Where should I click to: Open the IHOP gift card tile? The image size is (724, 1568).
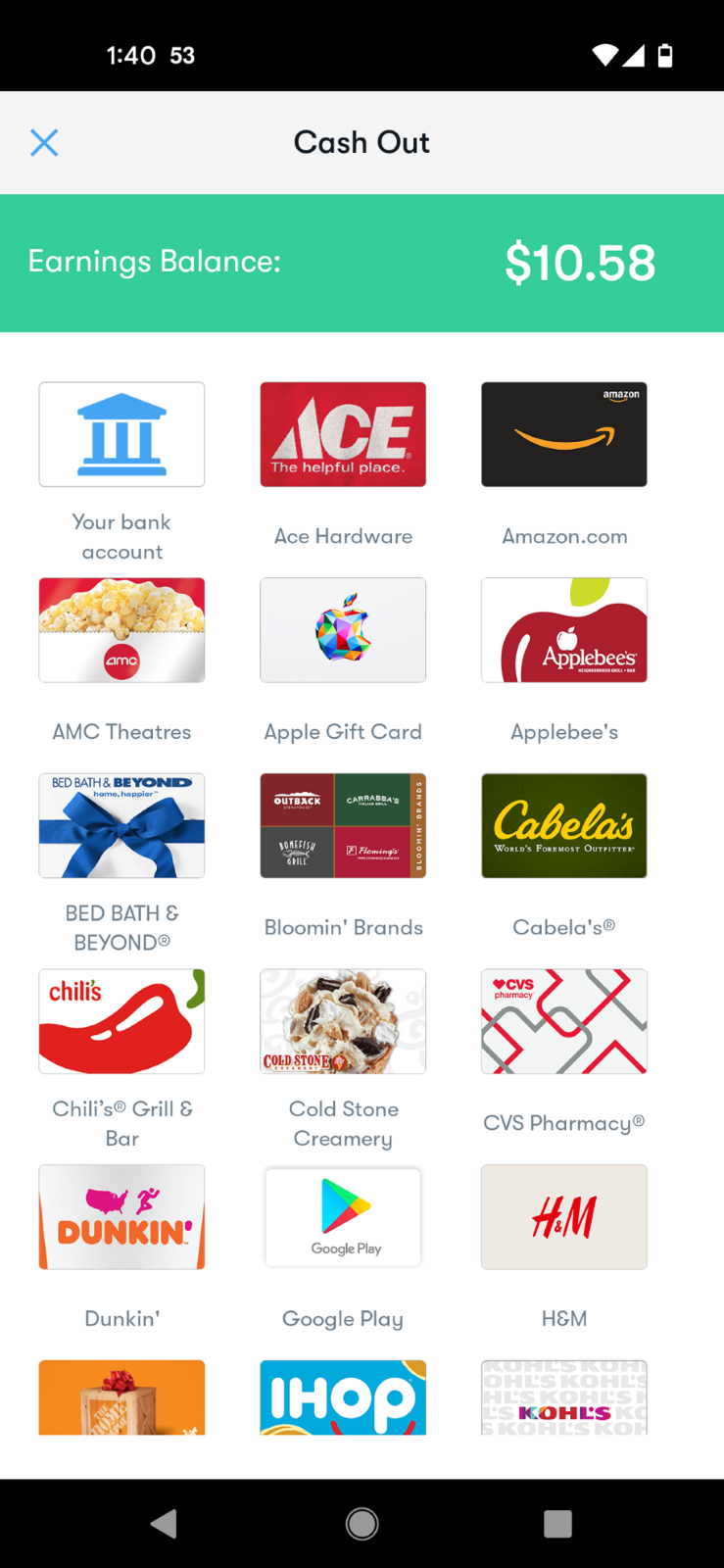343,1397
